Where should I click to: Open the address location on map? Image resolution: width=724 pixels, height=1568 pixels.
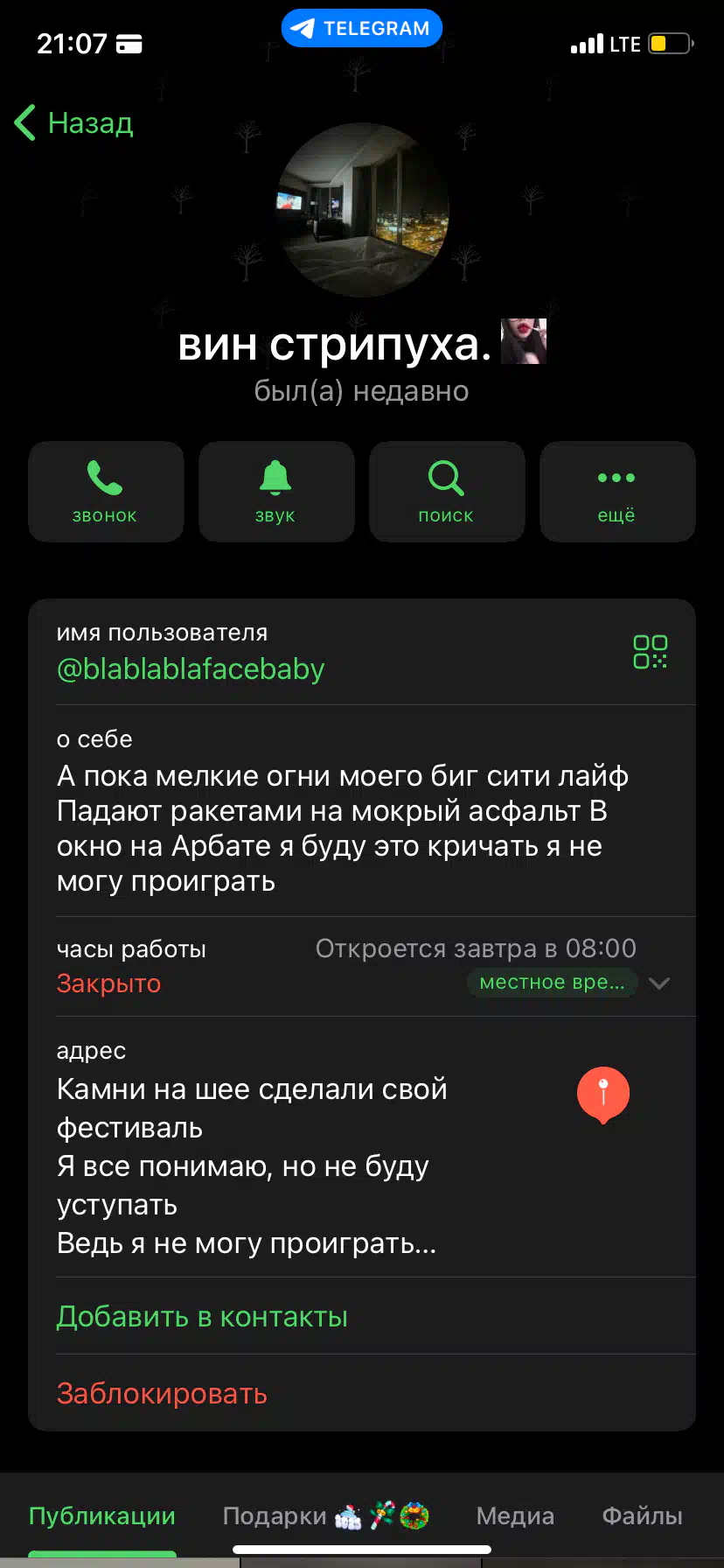602,1094
